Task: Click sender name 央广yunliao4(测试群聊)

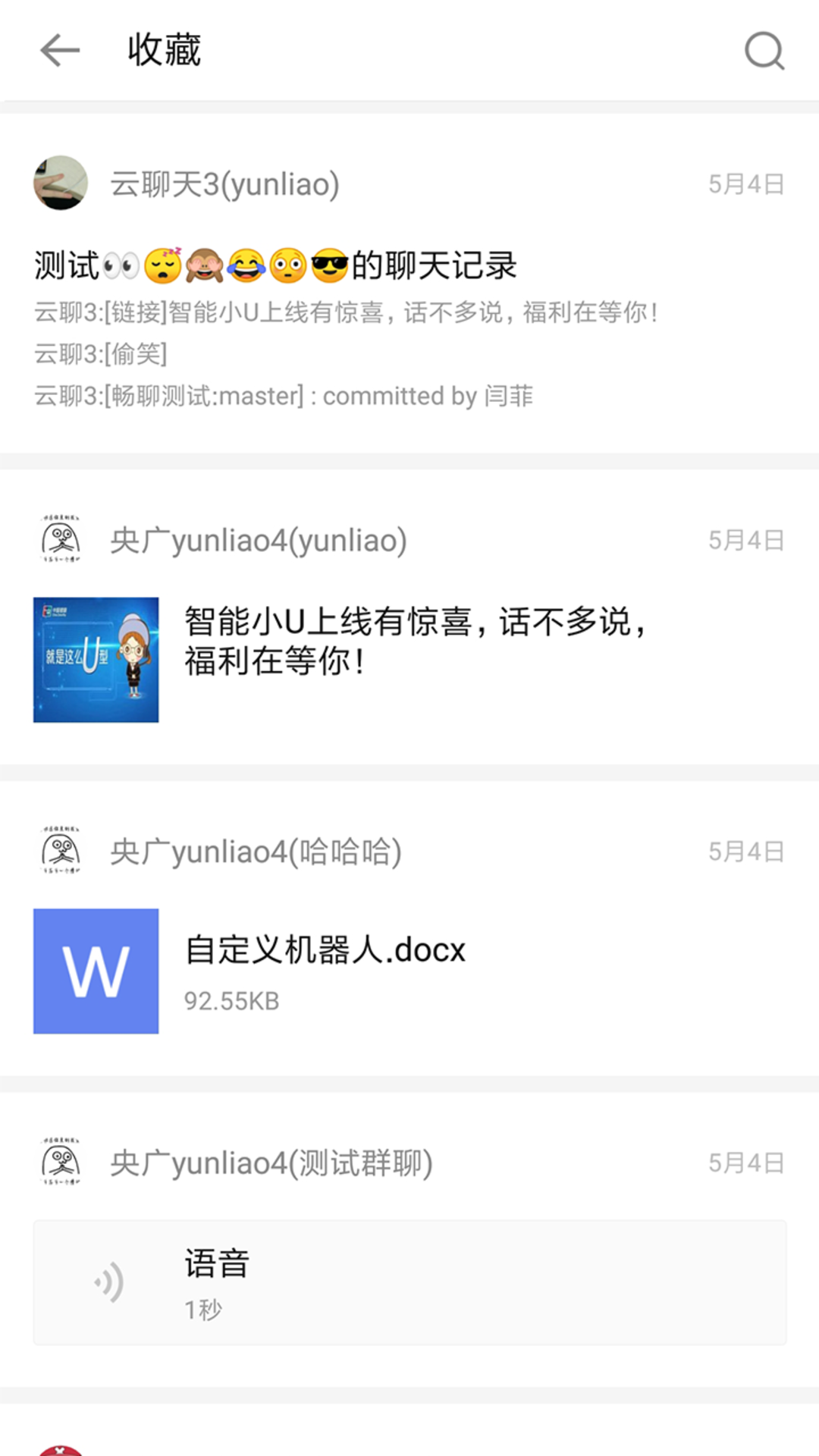Action: click(x=269, y=1163)
